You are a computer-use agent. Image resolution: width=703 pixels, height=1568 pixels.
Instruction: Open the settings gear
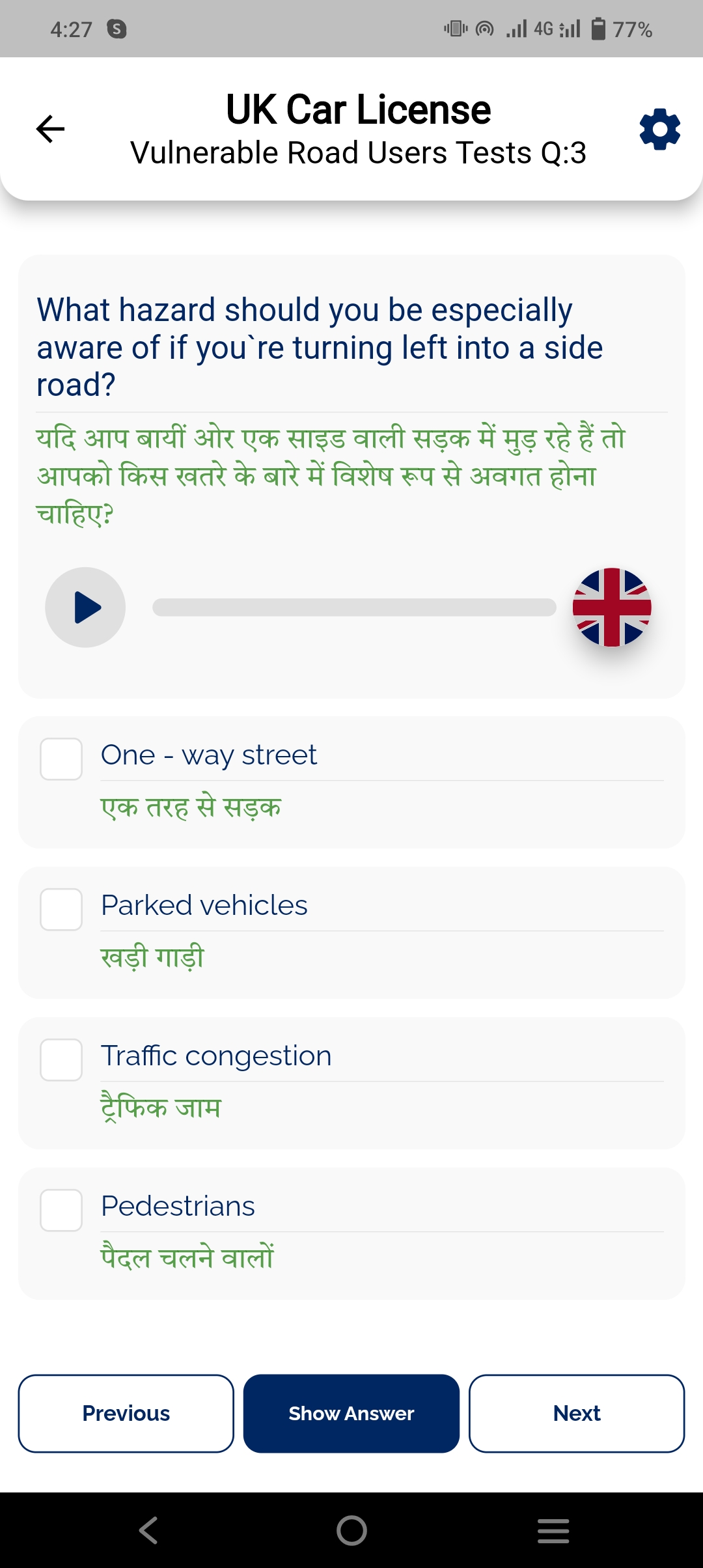click(659, 129)
